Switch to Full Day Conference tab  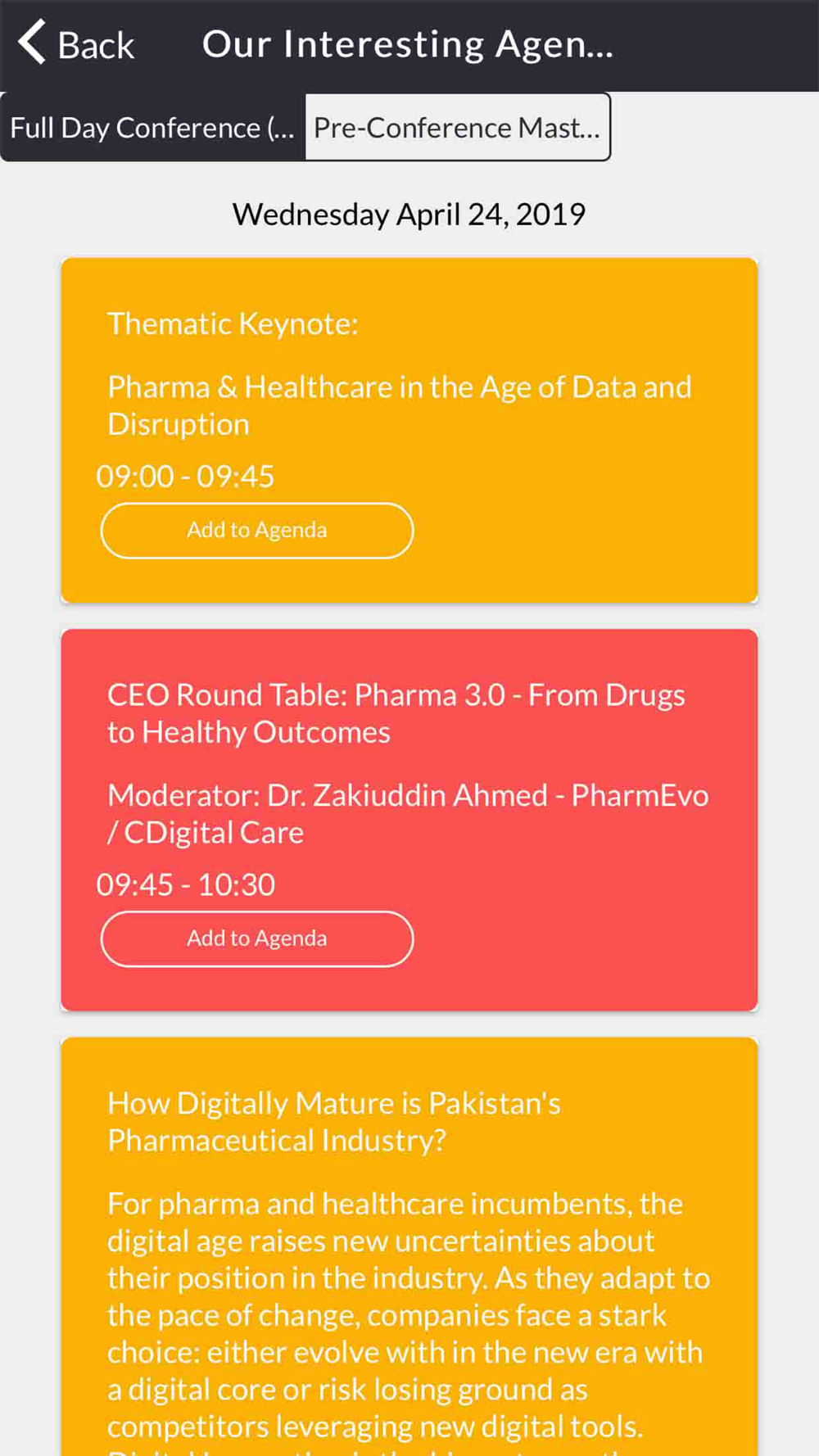(153, 128)
